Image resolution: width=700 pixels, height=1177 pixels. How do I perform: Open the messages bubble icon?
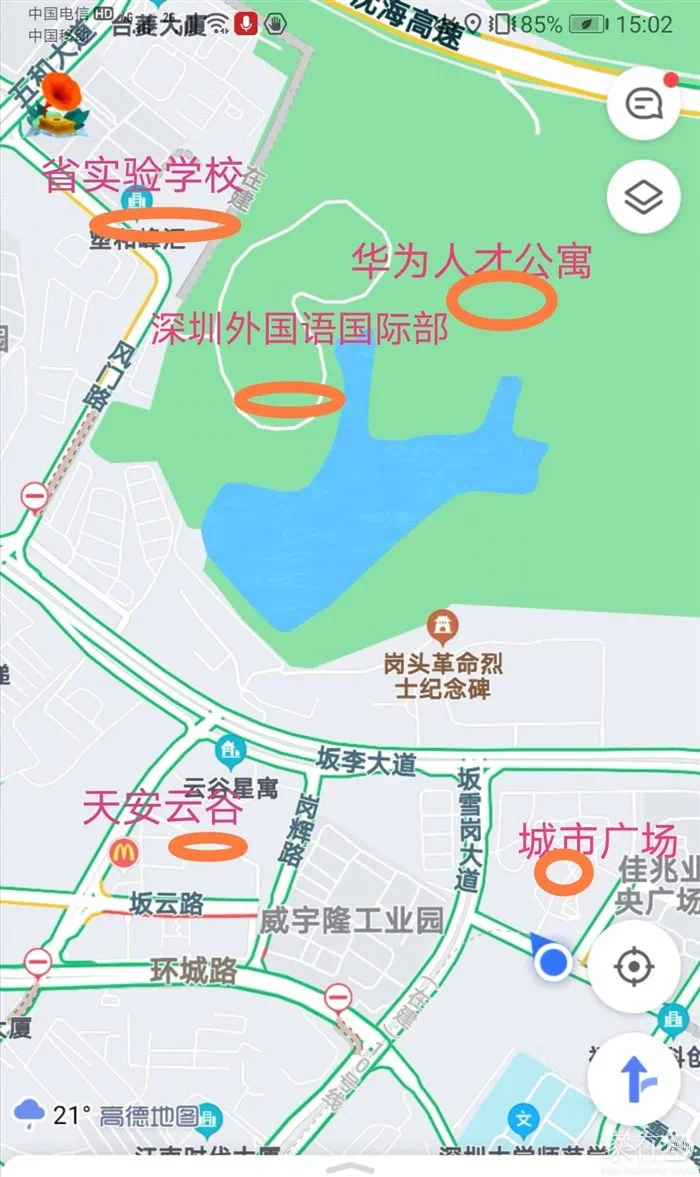pyautogui.click(x=643, y=104)
